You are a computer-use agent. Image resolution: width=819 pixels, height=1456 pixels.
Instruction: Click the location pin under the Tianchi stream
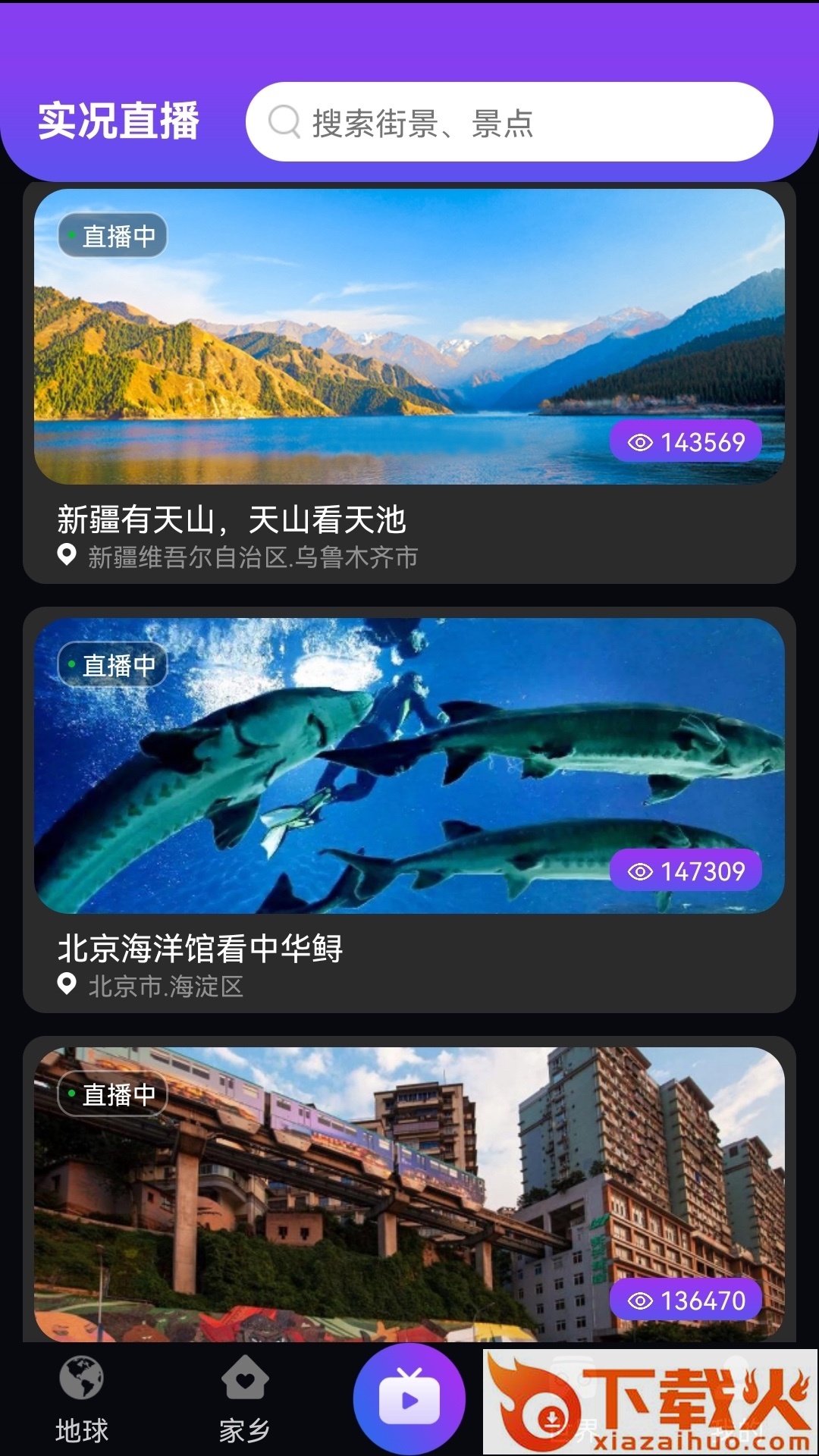pos(65,558)
